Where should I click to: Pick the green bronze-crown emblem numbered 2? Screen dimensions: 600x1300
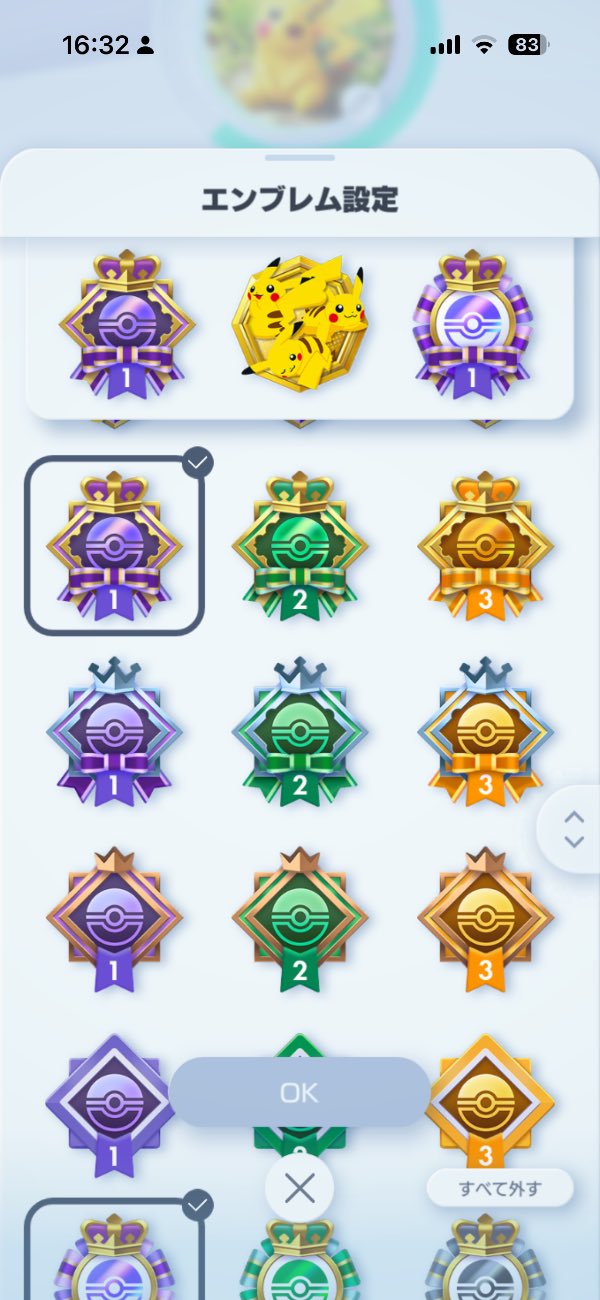pos(300,918)
